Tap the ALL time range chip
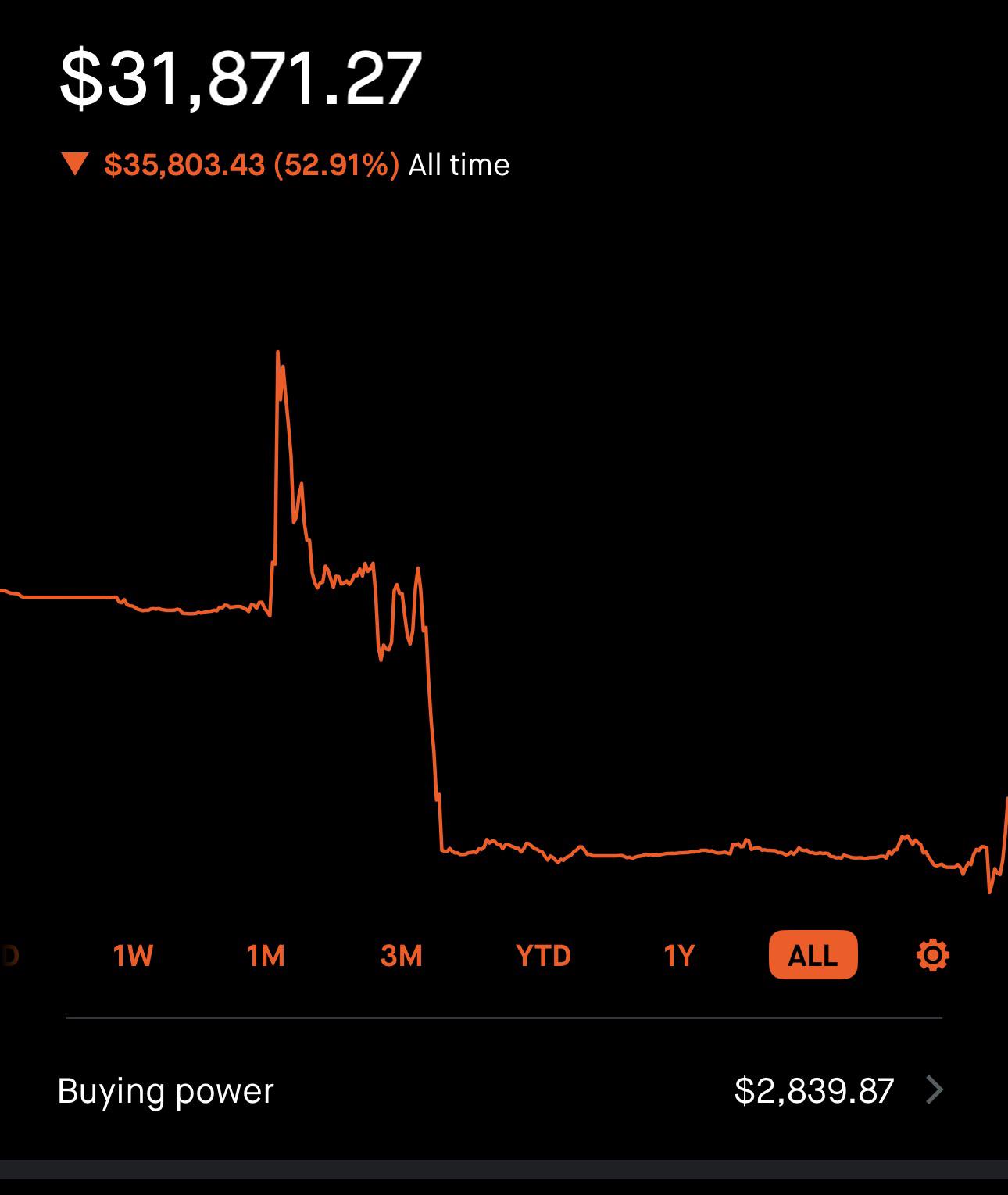This screenshot has width=1008, height=1195. (813, 955)
